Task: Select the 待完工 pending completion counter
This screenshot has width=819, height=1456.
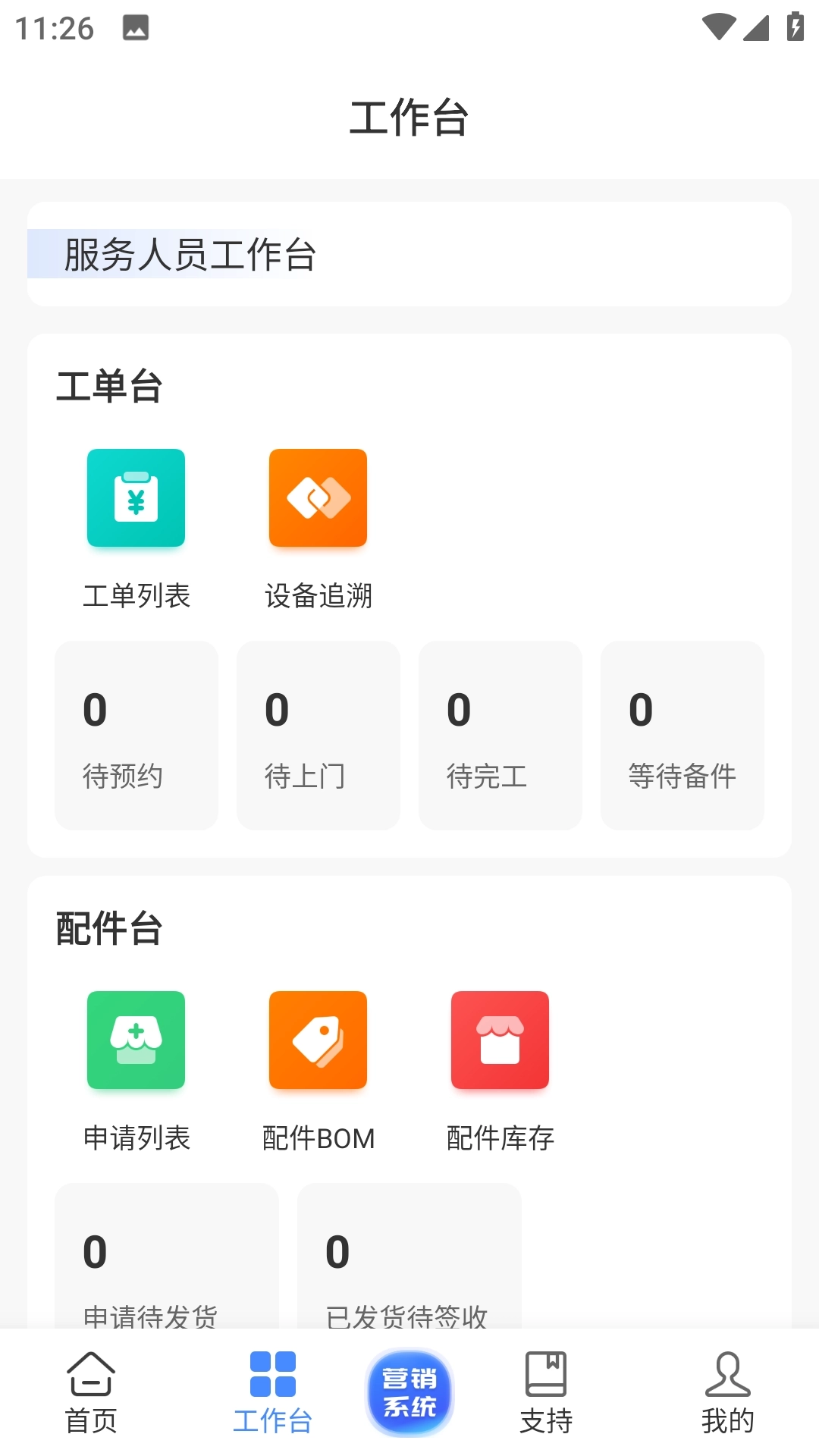Action: (500, 735)
